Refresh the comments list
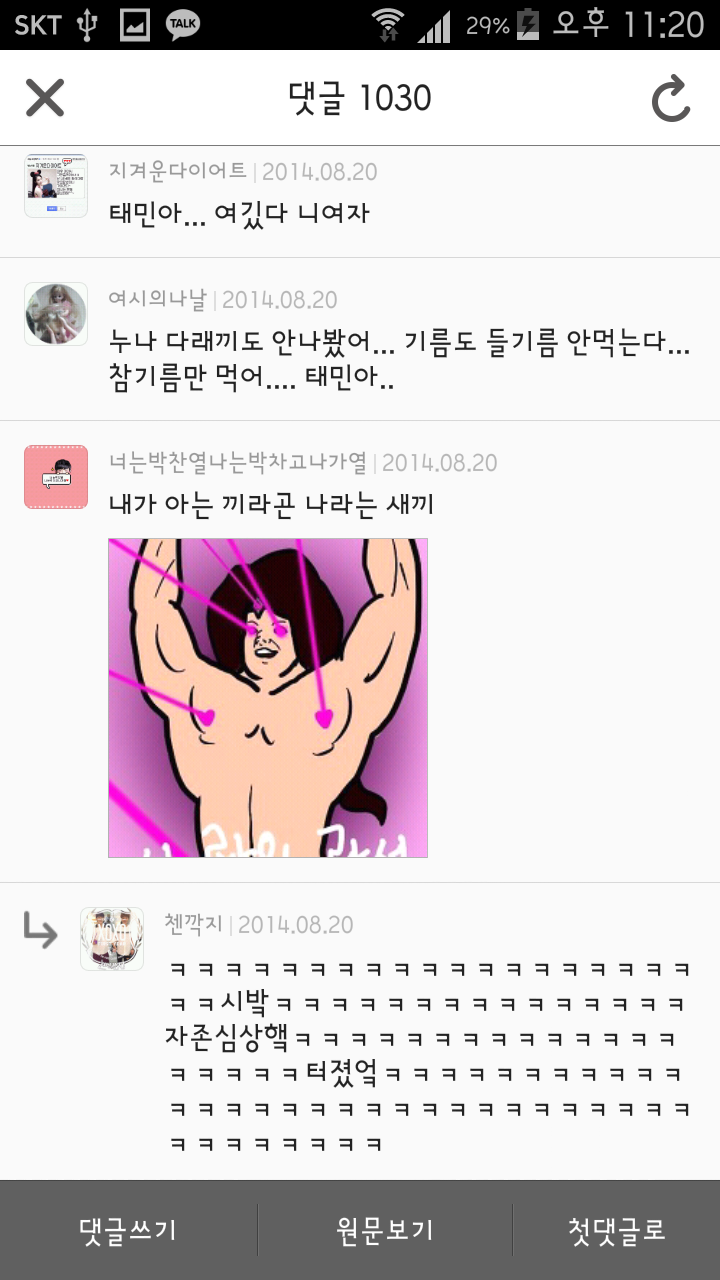The image size is (720, 1280). (671, 98)
